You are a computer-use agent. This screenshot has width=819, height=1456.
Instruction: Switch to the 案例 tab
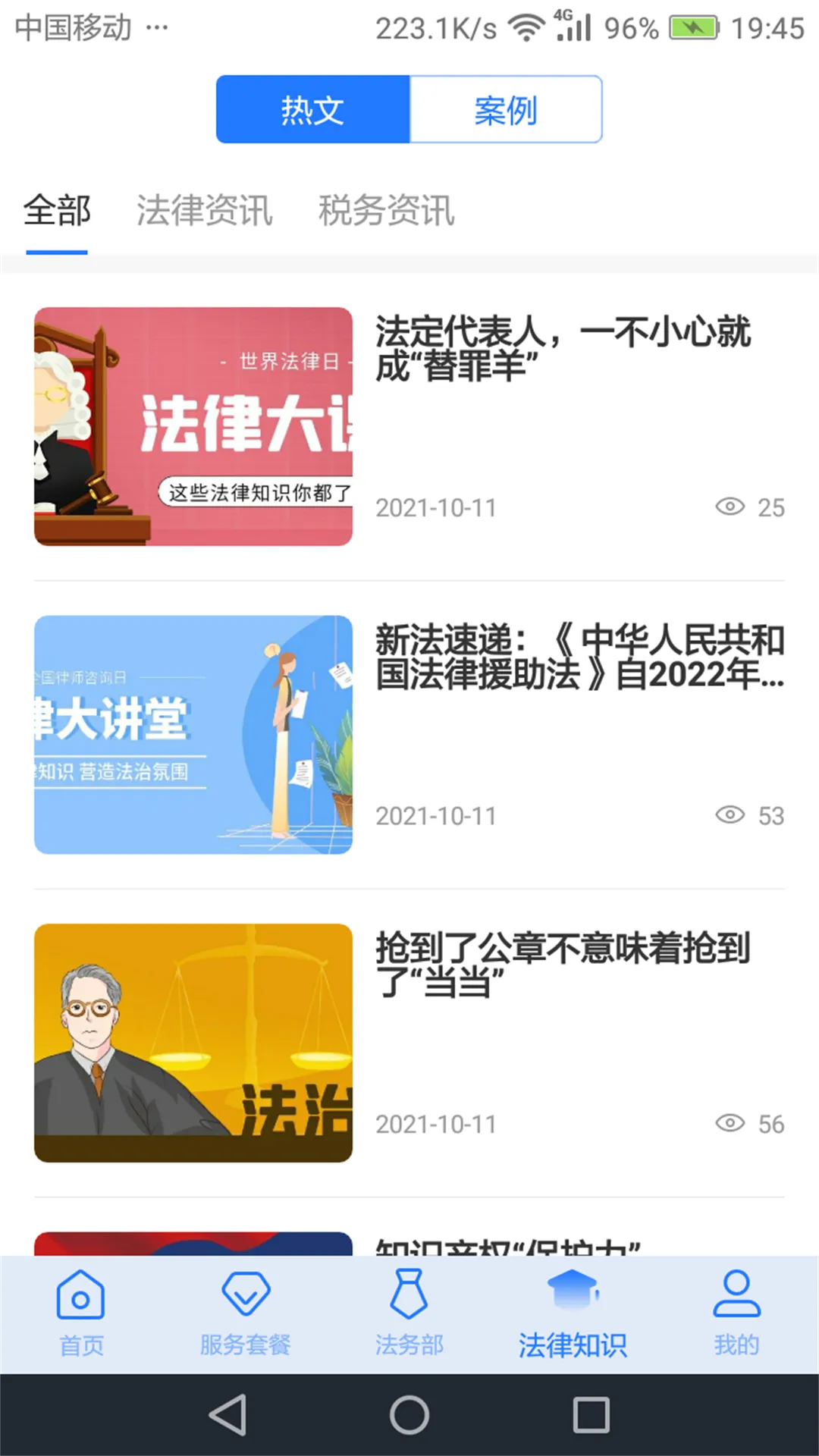pyautogui.click(x=505, y=109)
